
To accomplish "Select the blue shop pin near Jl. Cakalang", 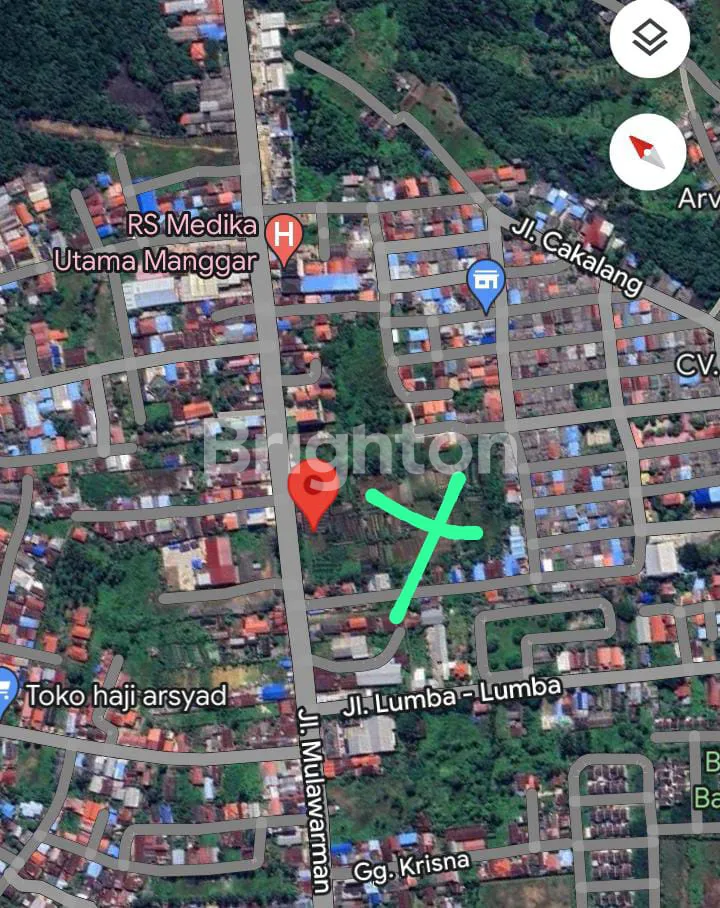I will pyautogui.click(x=486, y=282).
